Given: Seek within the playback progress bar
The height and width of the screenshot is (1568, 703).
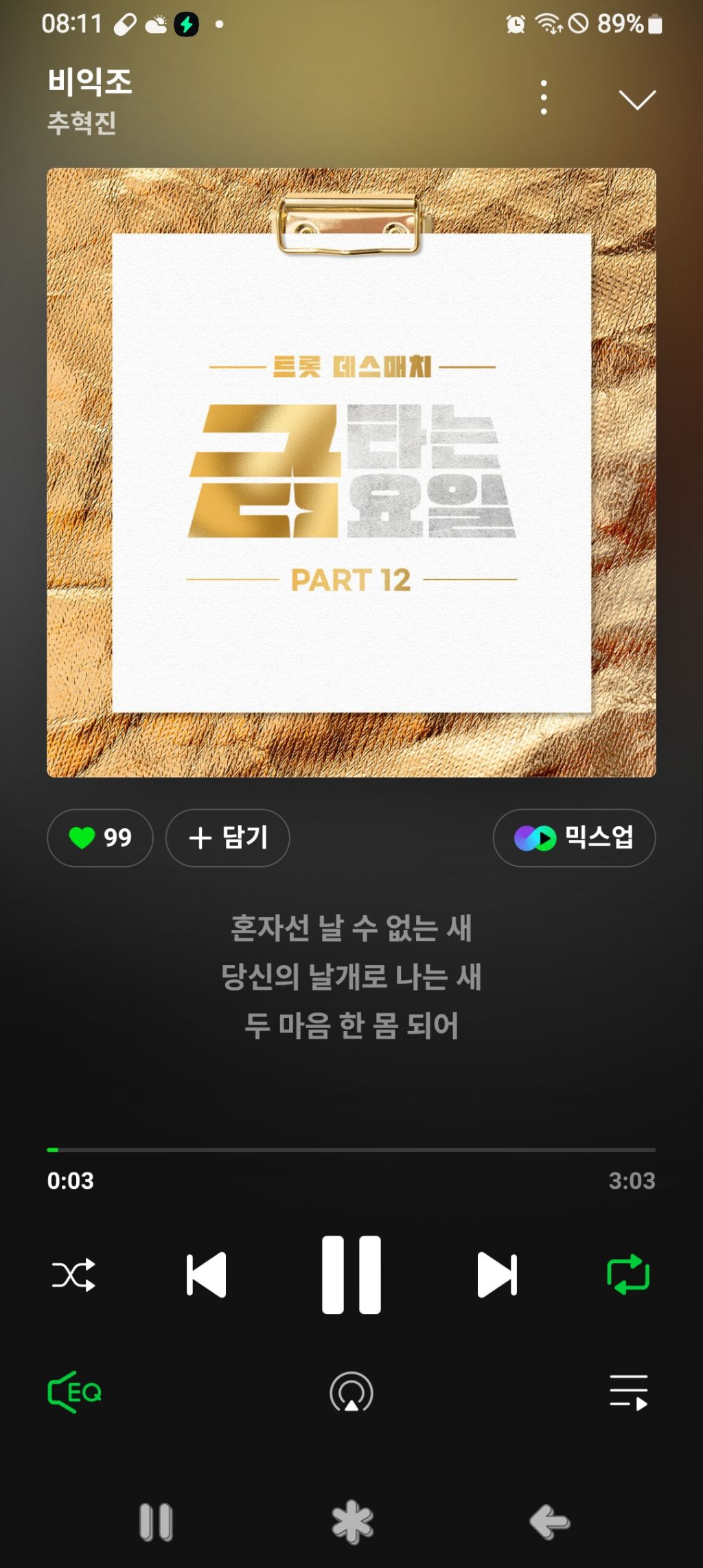Looking at the screenshot, I should coord(351,1149).
